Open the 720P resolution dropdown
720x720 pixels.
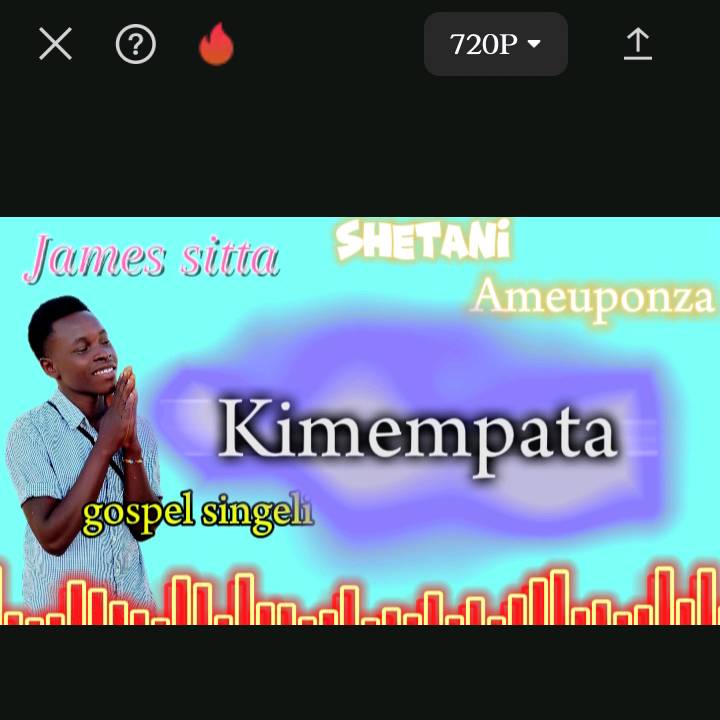tap(495, 44)
